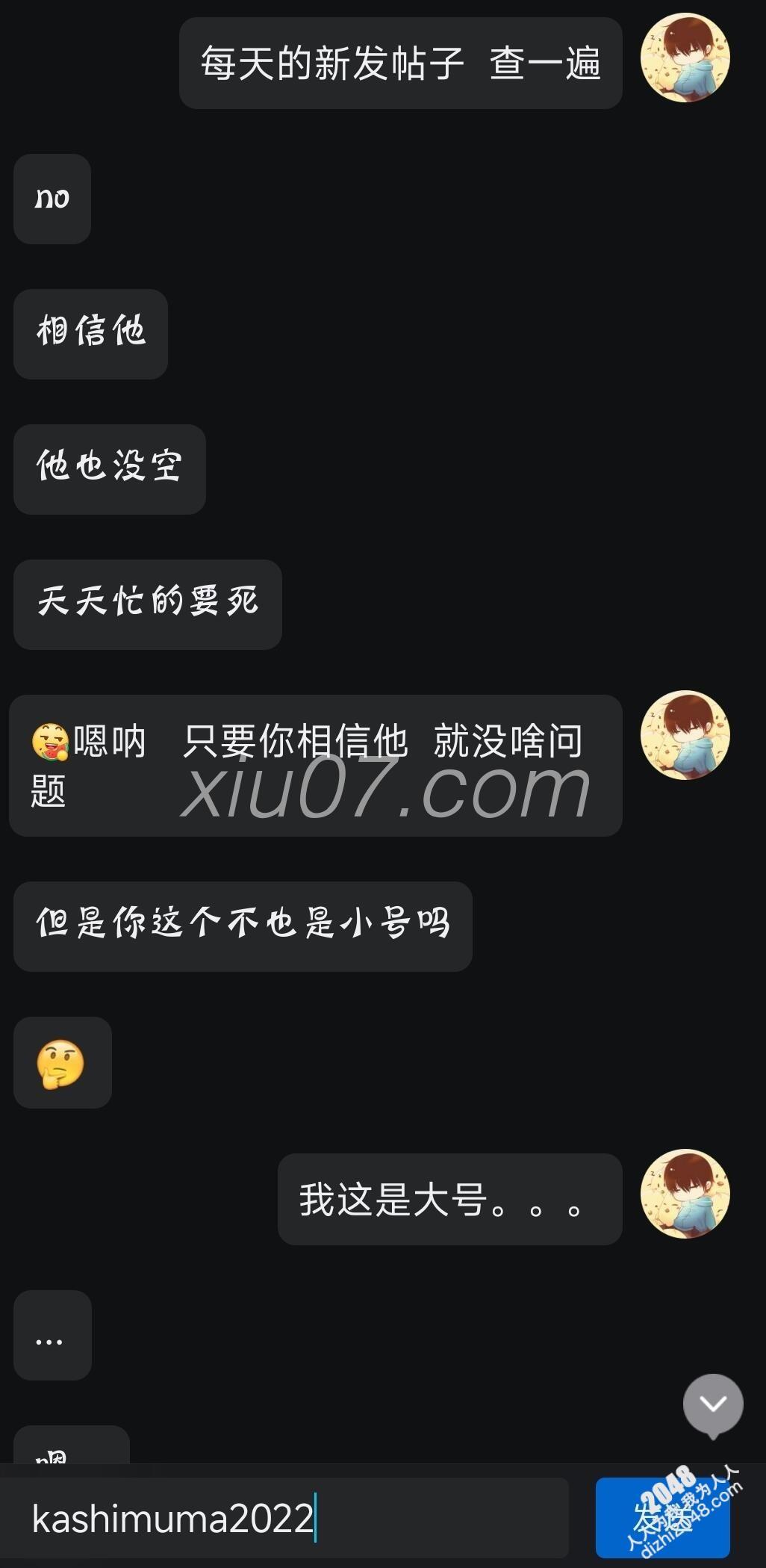Viewport: 766px width, 1568px height.
Task: Open sender's avatar next to 我这是大号 message
Action: click(685, 1194)
